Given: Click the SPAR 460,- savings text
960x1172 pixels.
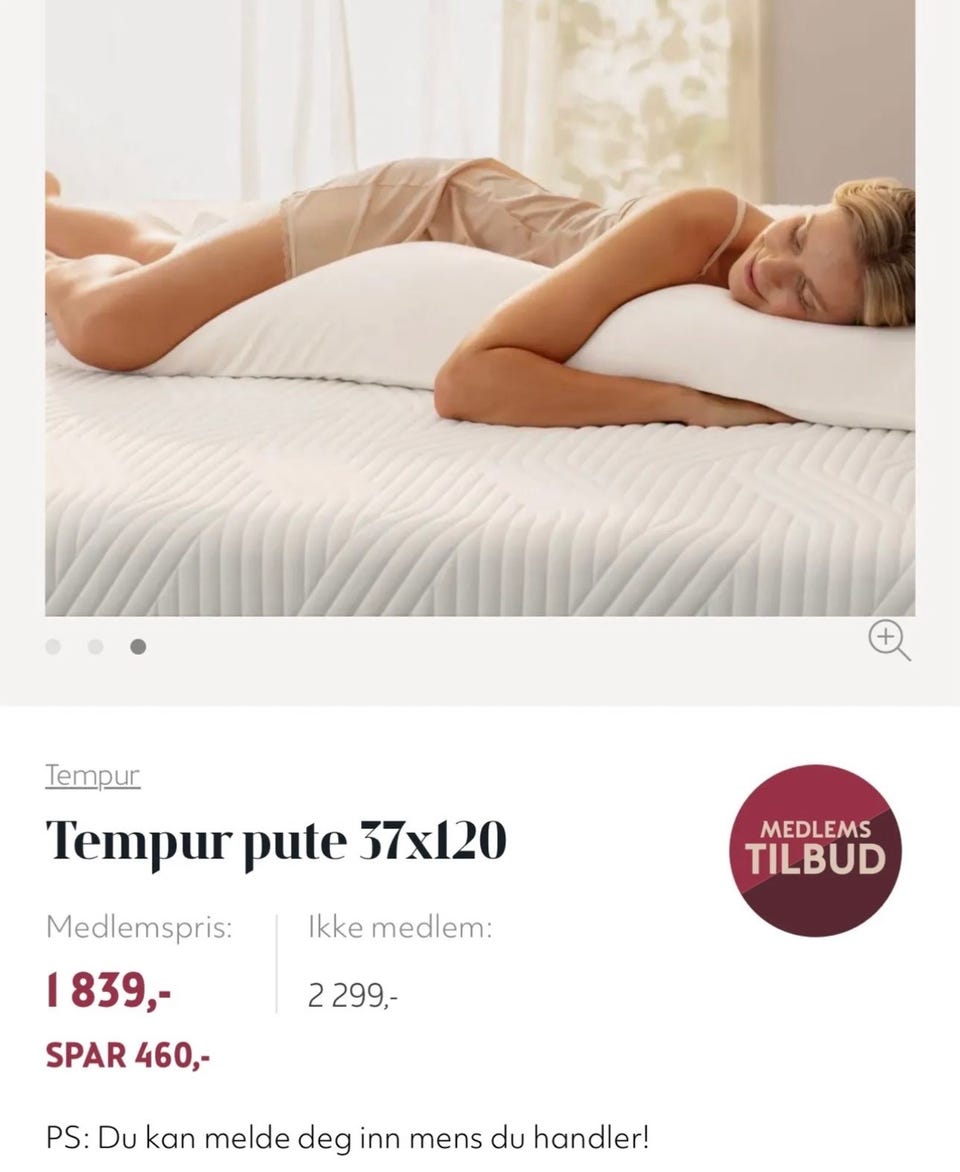Looking at the screenshot, I should click(127, 1053).
